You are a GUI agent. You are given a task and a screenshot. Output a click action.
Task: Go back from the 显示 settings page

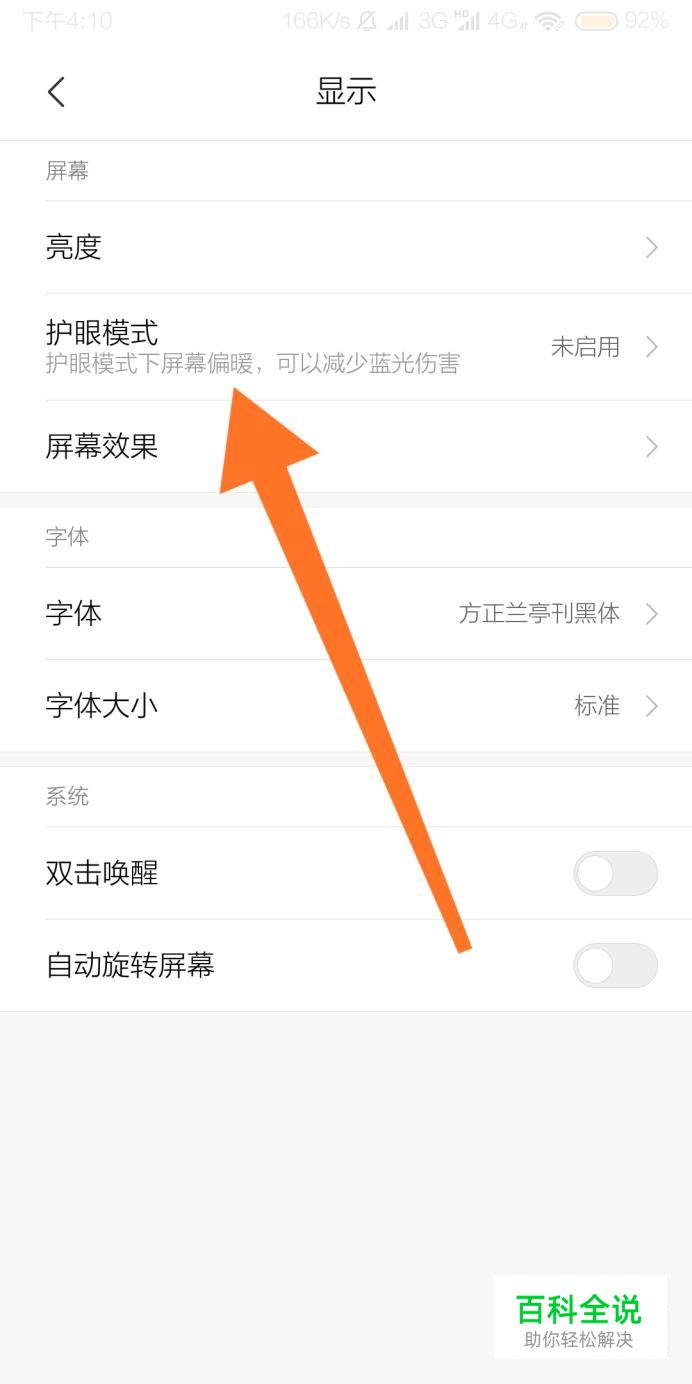point(56,92)
